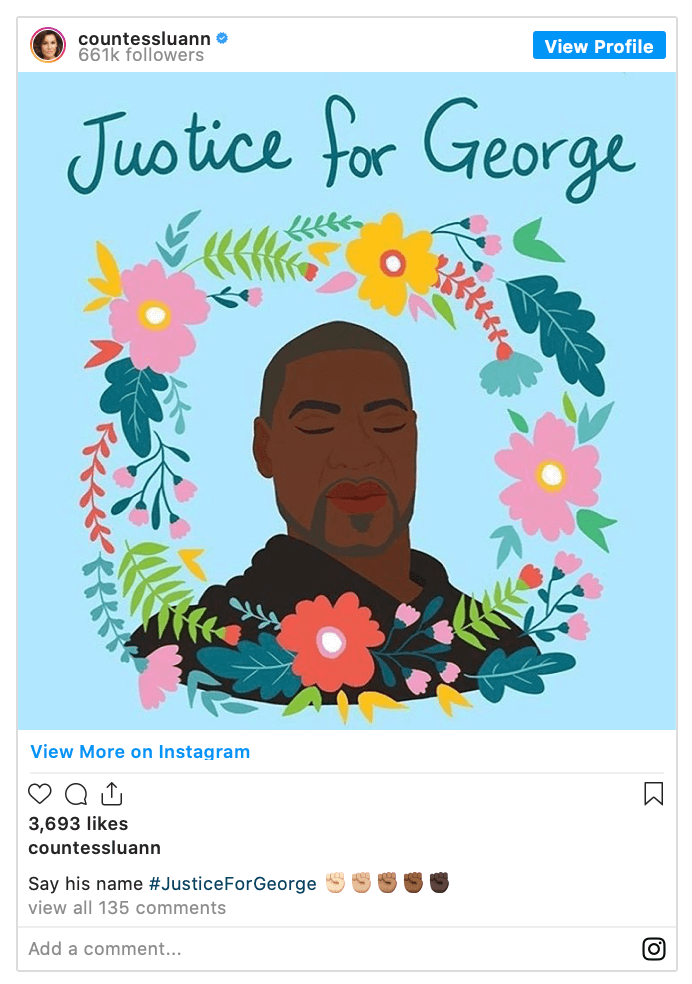
Task: Open the Instagram logo icon
Action: coord(654,948)
